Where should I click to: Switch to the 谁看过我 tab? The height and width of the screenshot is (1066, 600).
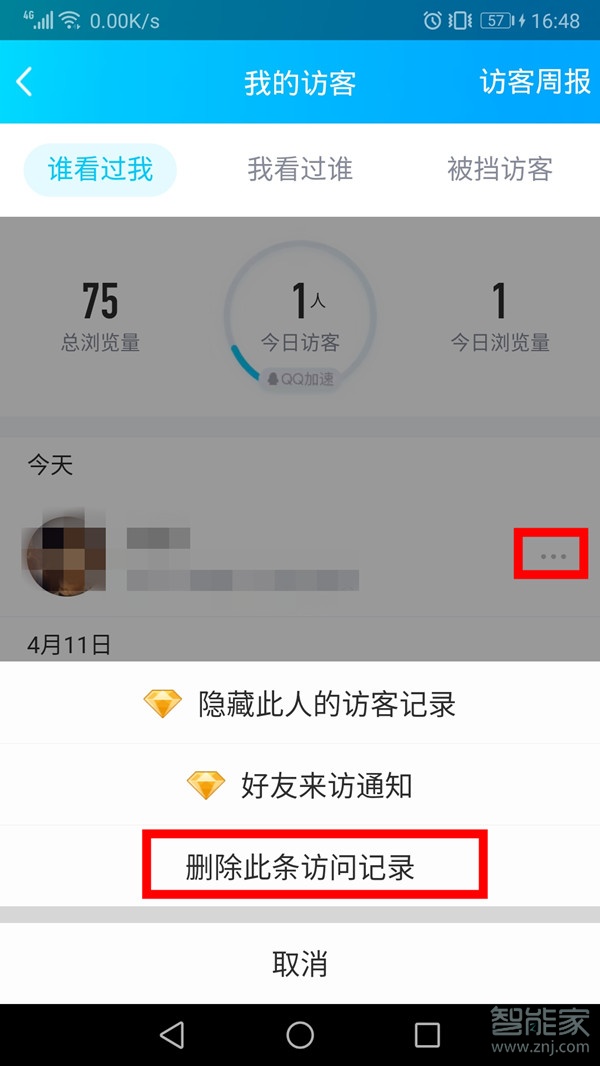click(x=100, y=170)
